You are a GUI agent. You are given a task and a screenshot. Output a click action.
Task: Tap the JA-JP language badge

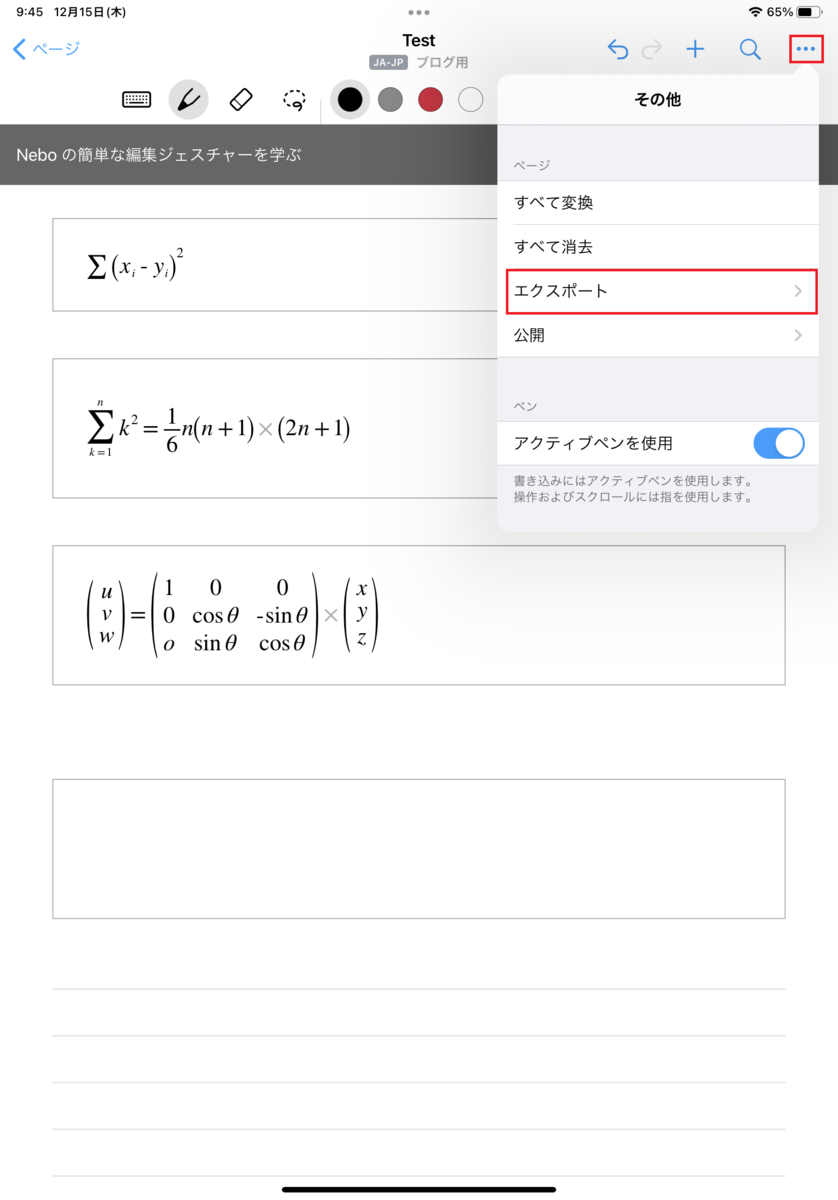click(389, 62)
